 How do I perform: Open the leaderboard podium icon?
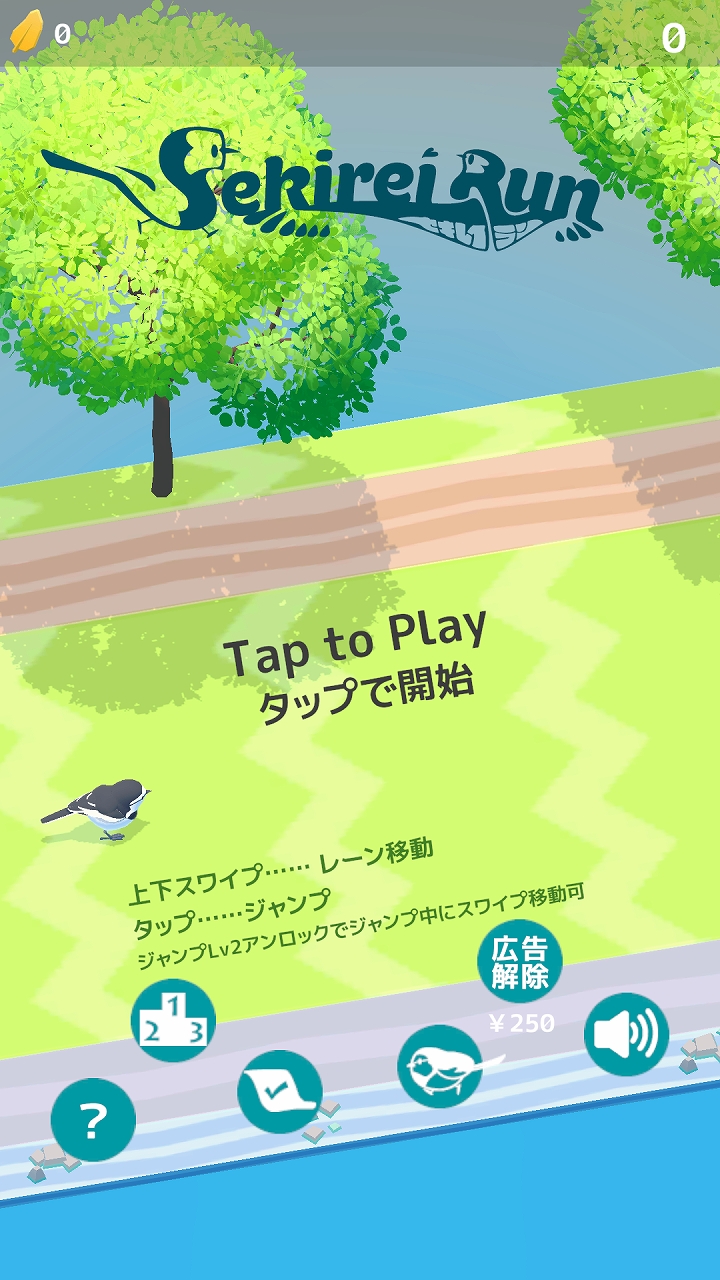[173, 1021]
